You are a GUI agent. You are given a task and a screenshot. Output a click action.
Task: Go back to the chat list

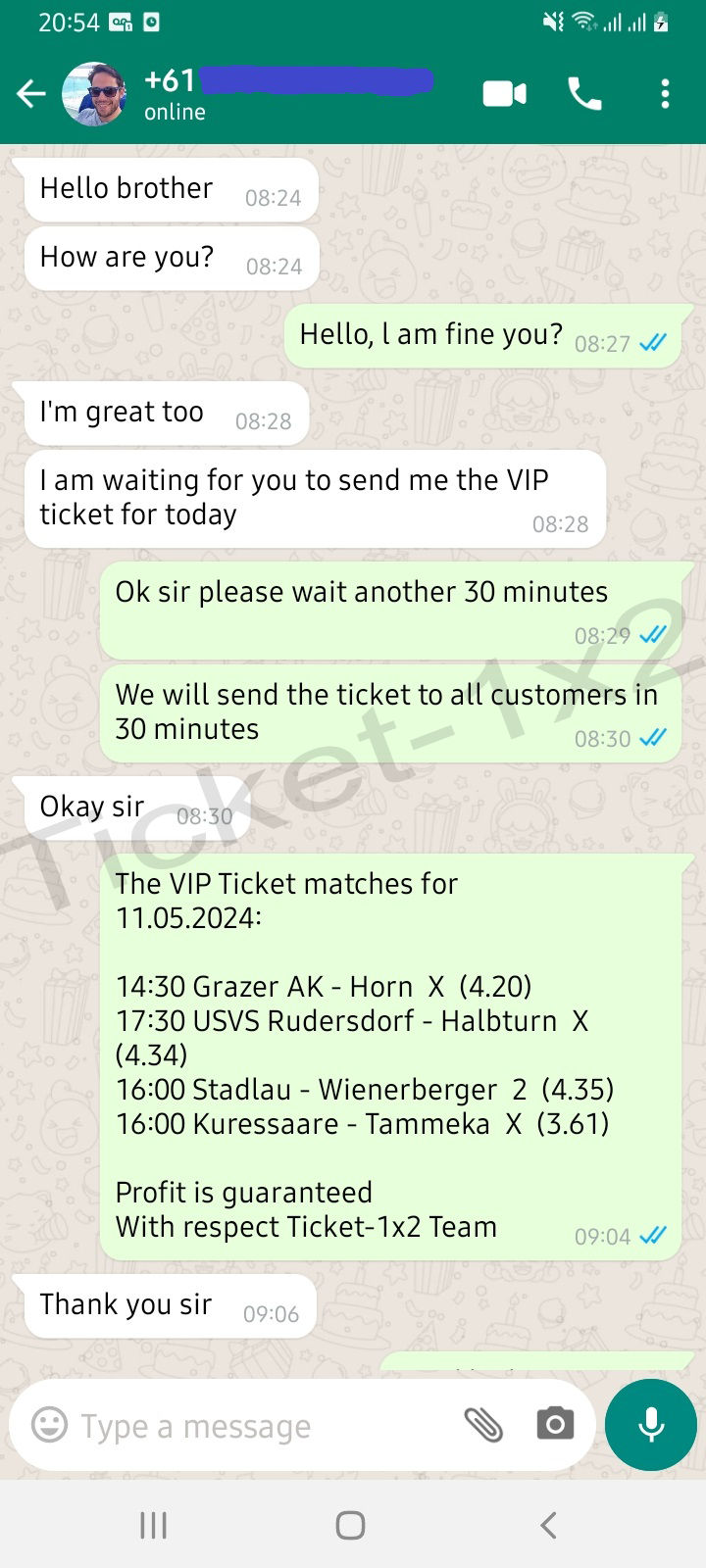tap(31, 94)
